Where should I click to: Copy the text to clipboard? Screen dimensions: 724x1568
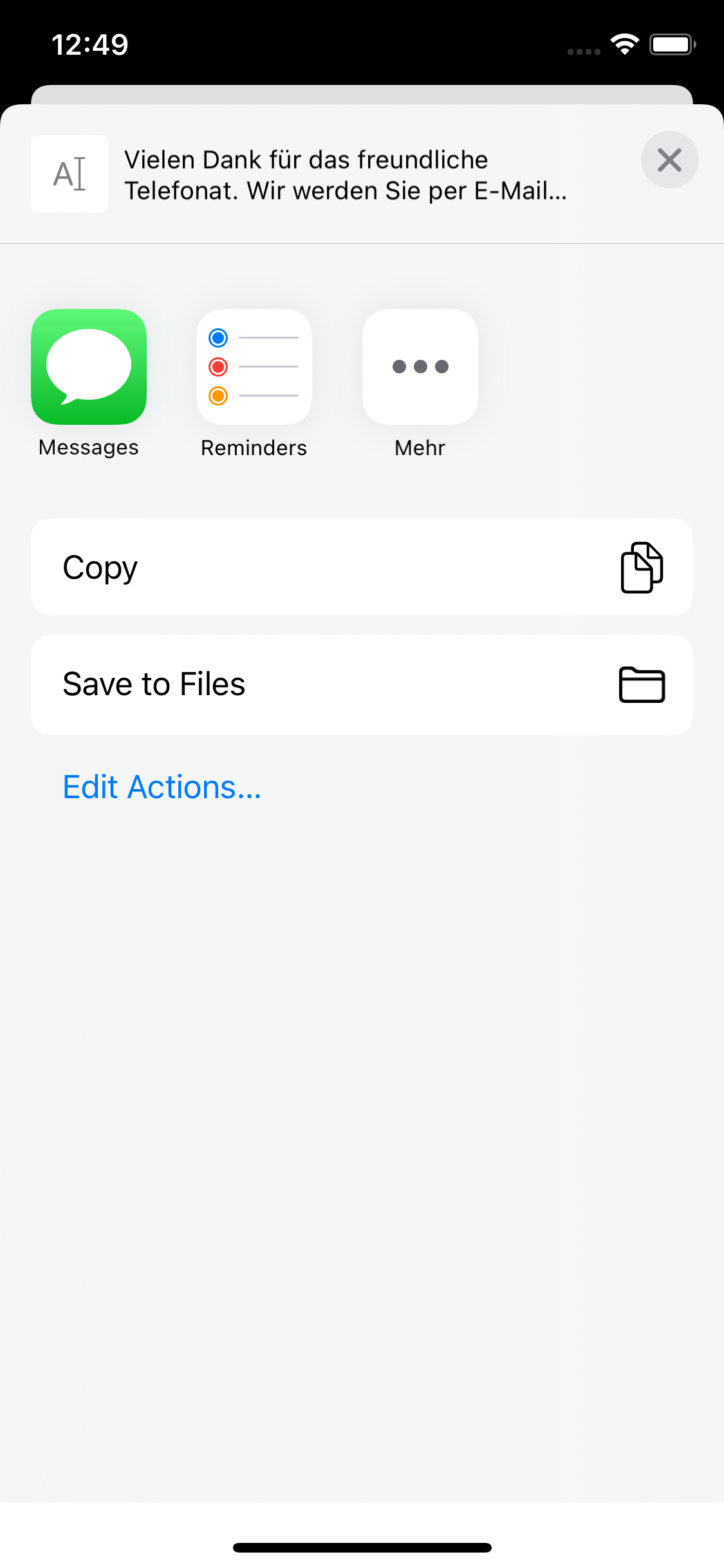[362, 567]
